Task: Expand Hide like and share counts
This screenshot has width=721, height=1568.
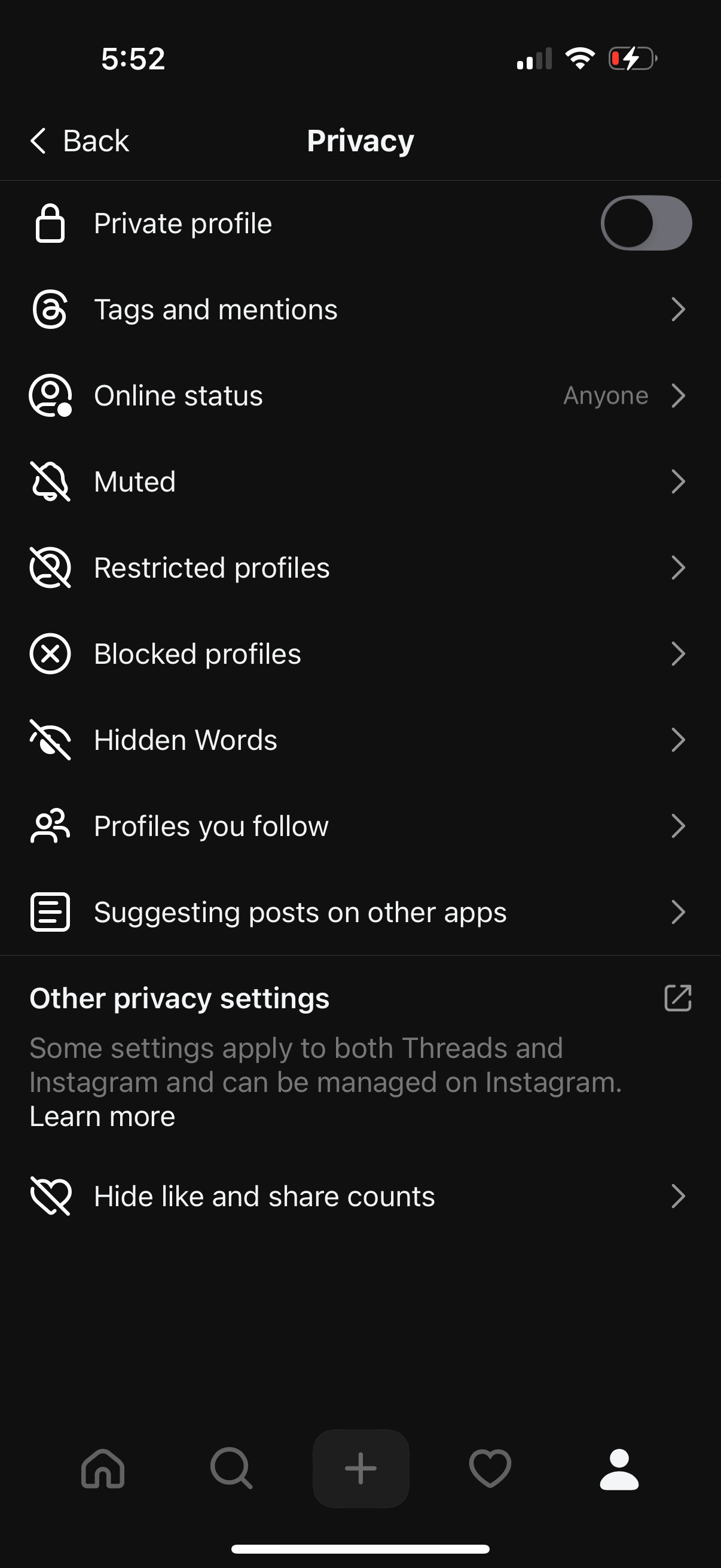Action: click(680, 1197)
